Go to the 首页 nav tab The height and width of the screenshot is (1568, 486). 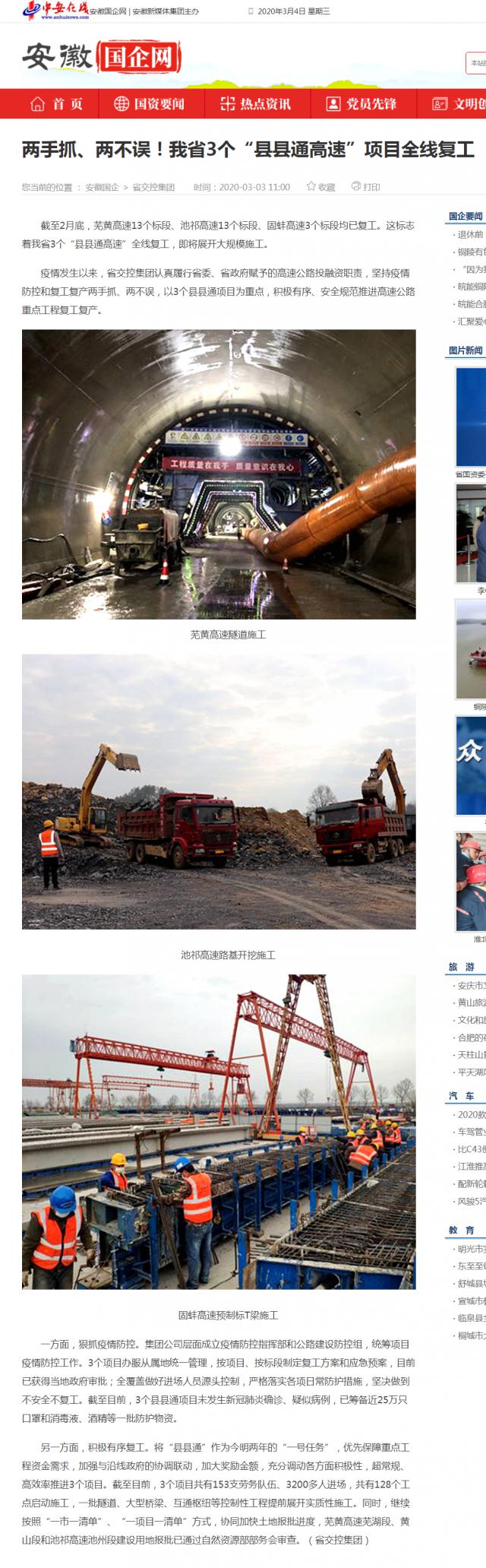[x=57, y=104]
